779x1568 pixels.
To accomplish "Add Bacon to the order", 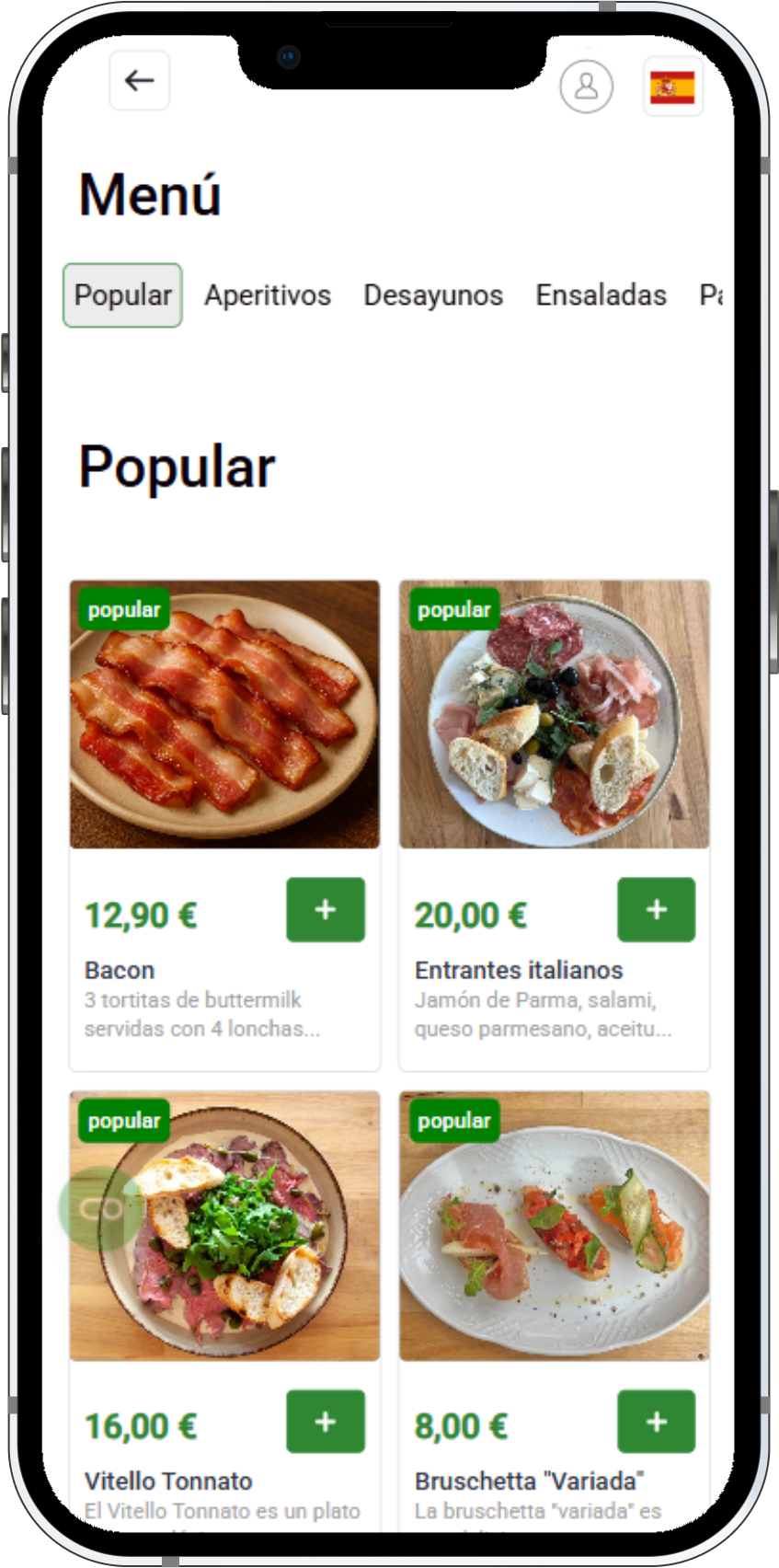I will (x=326, y=910).
